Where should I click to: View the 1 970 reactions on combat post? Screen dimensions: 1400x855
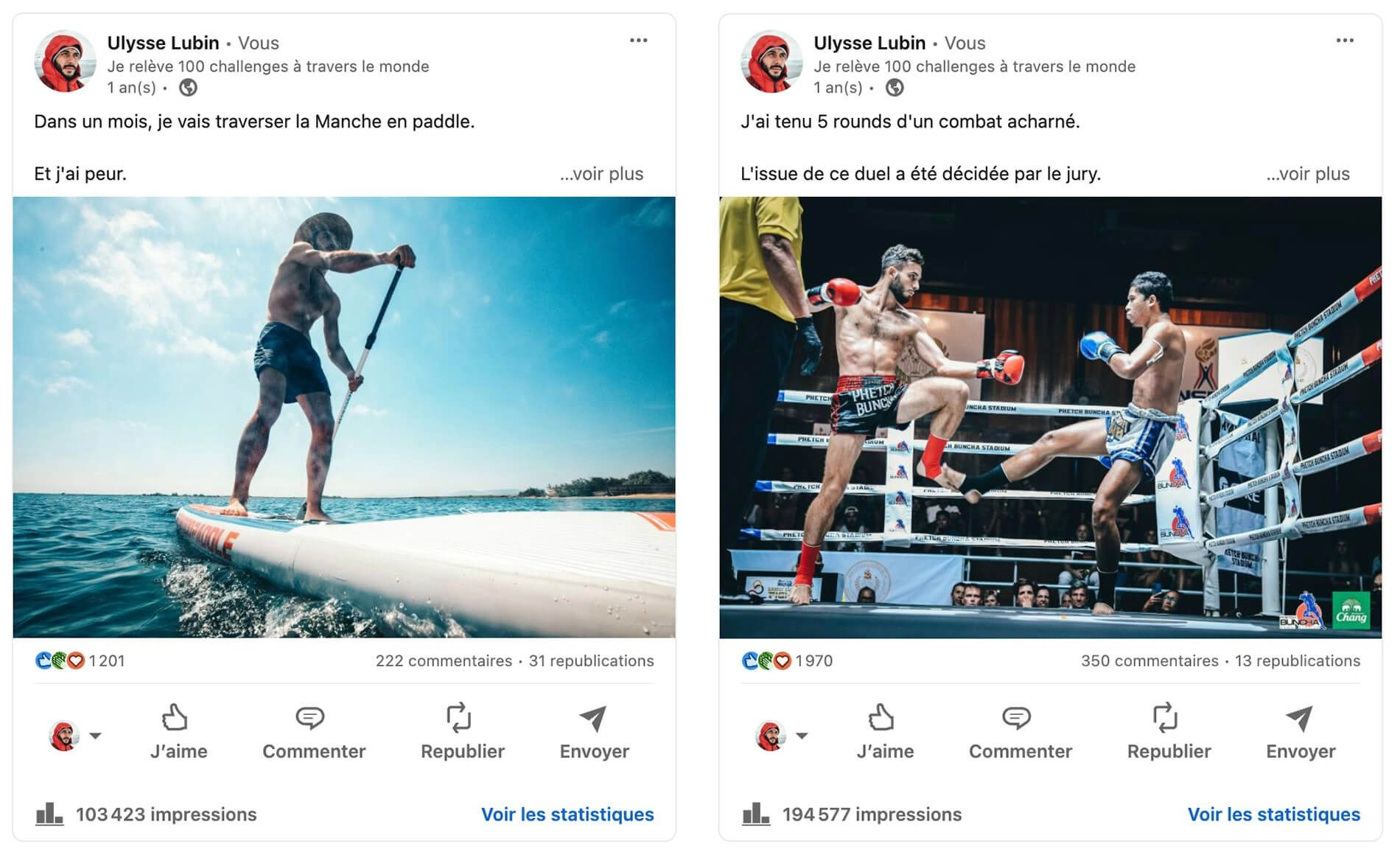787,661
